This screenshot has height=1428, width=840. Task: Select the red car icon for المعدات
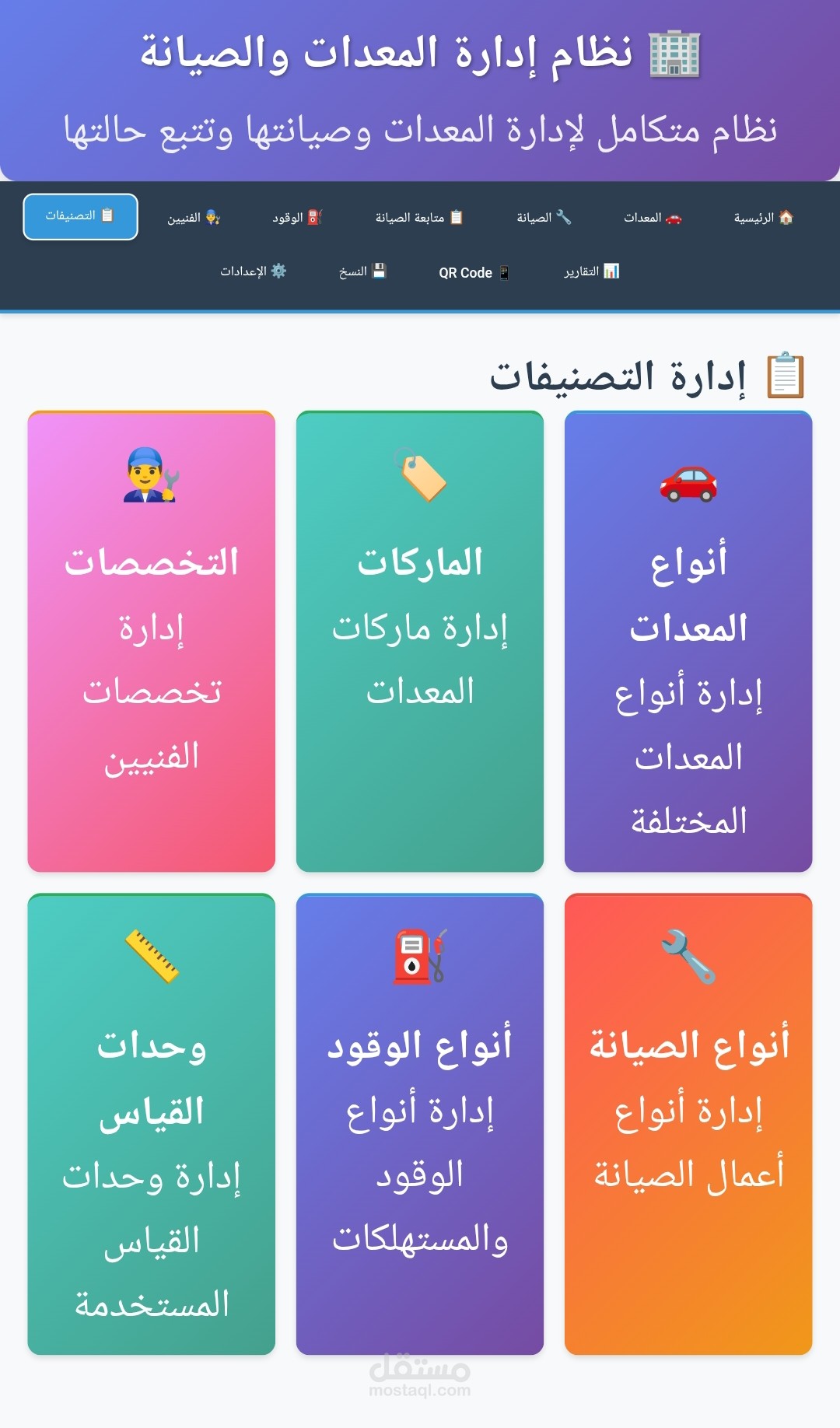(x=673, y=219)
